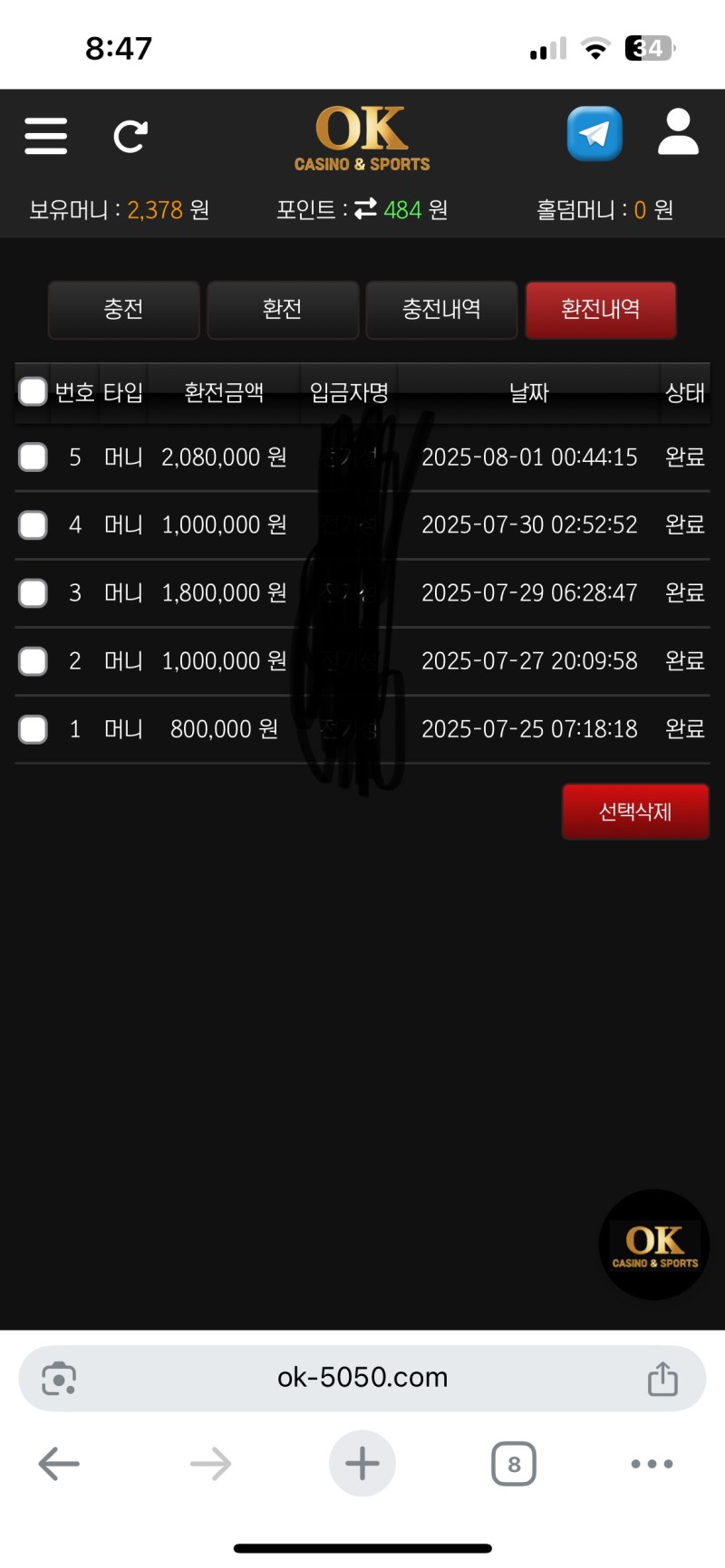The width and height of the screenshot is (725, 1568).
Task: Open the user profile icon
Action: click(x=677, y=132)
